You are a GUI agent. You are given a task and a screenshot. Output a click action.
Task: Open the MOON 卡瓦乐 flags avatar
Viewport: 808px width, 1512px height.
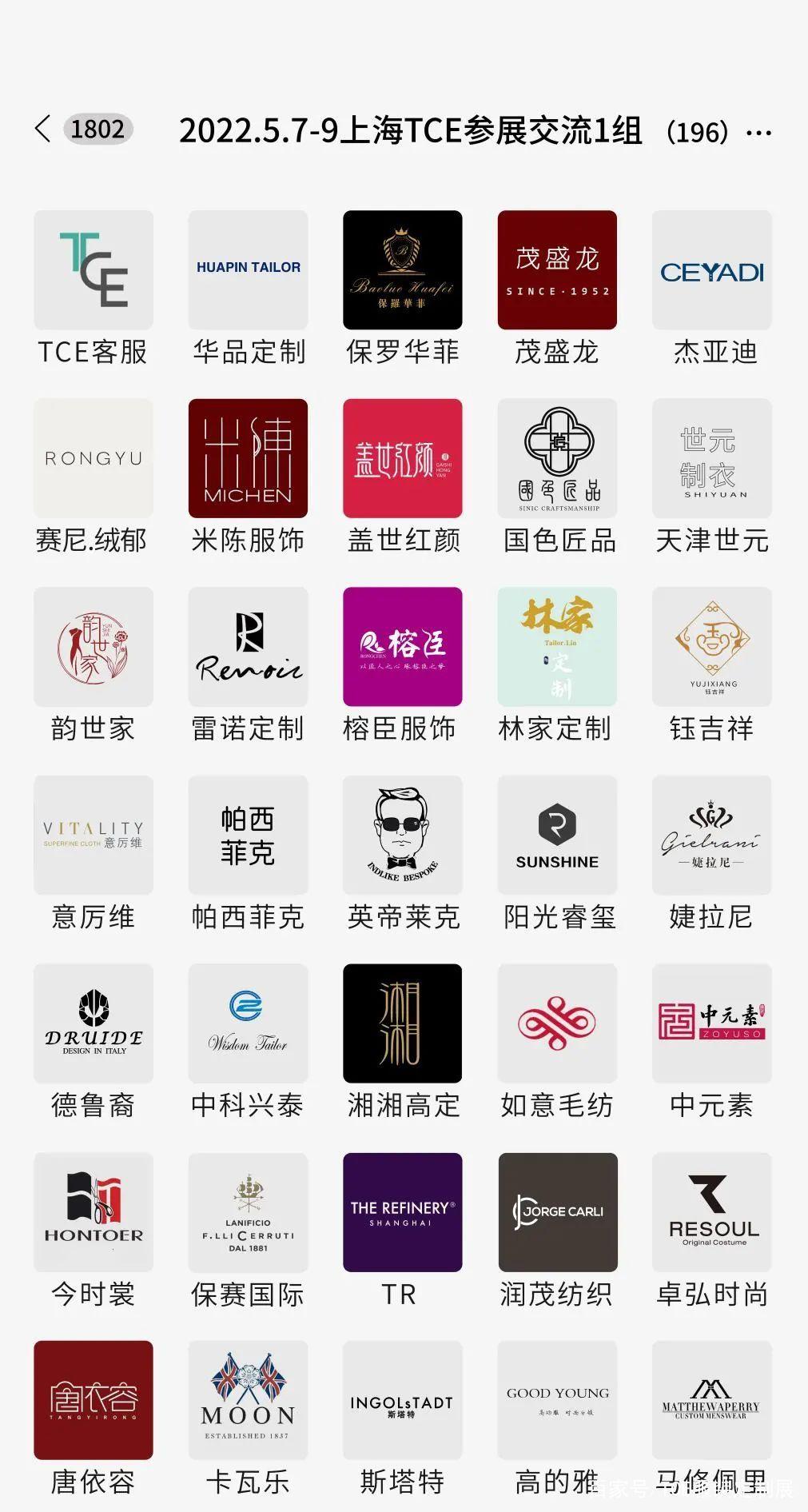(x=248, y=1402)
